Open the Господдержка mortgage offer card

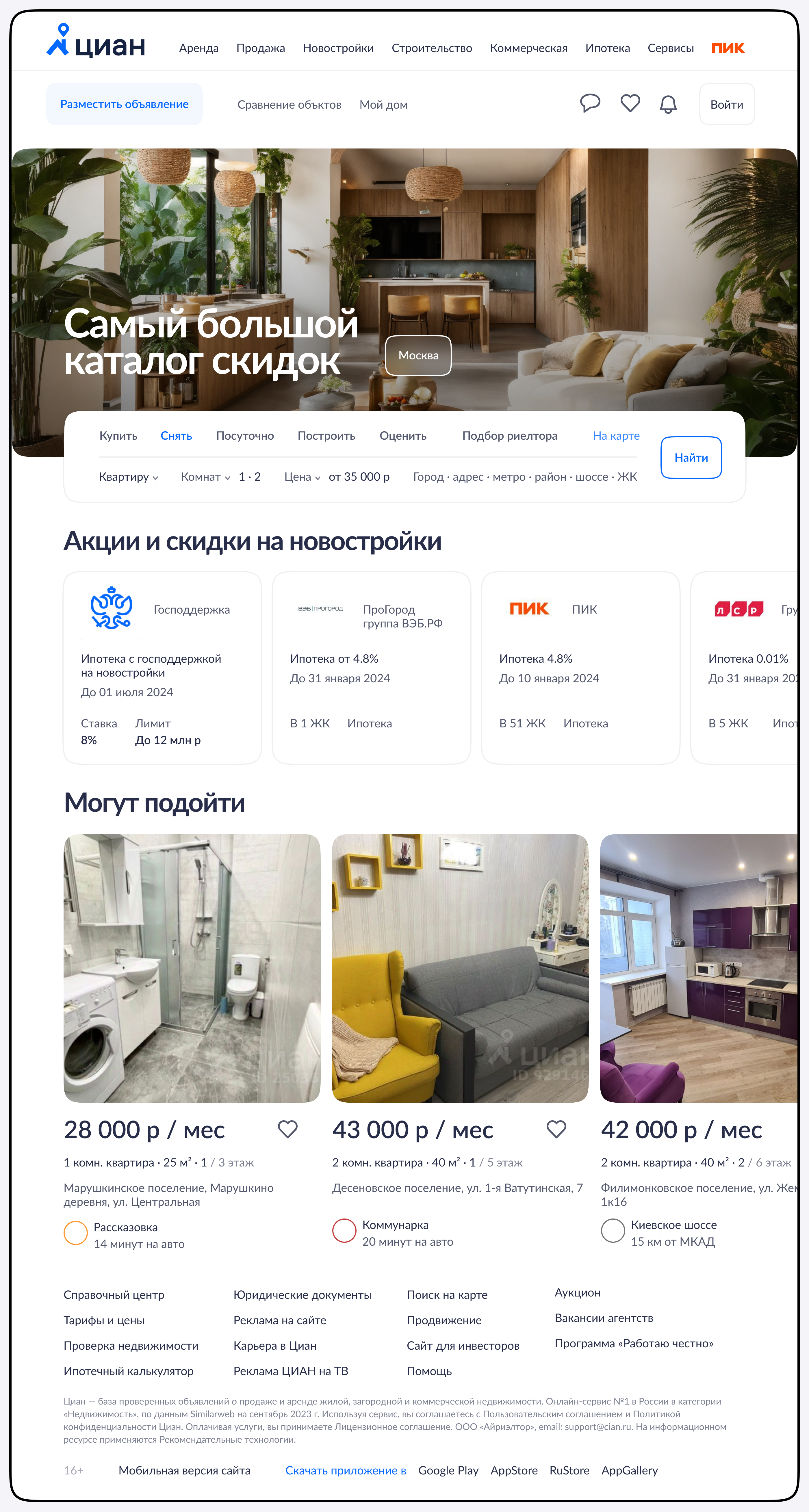(162, 667)
